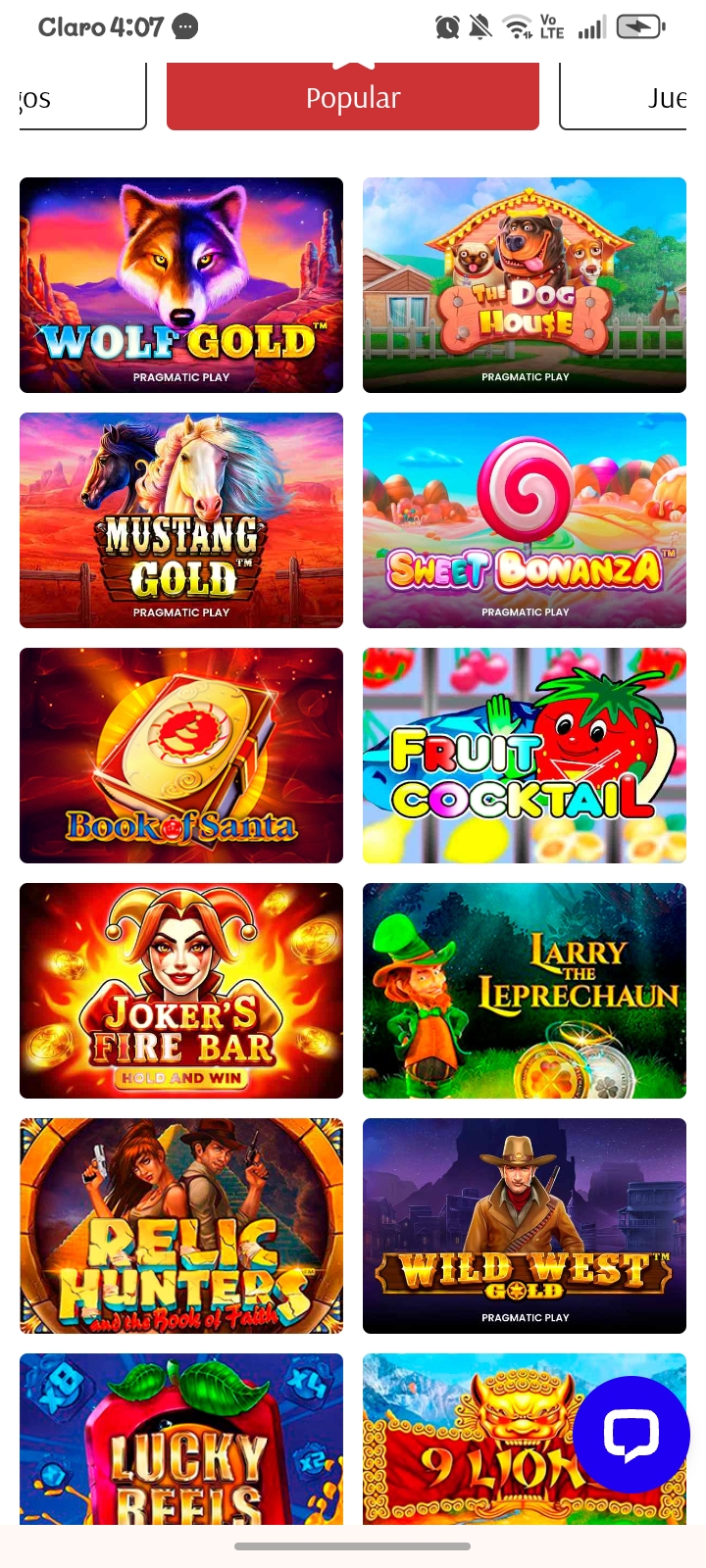Launch The Dog House slot
The height and width of the screenshot is (1568, 706).
[x=525, y=285]
